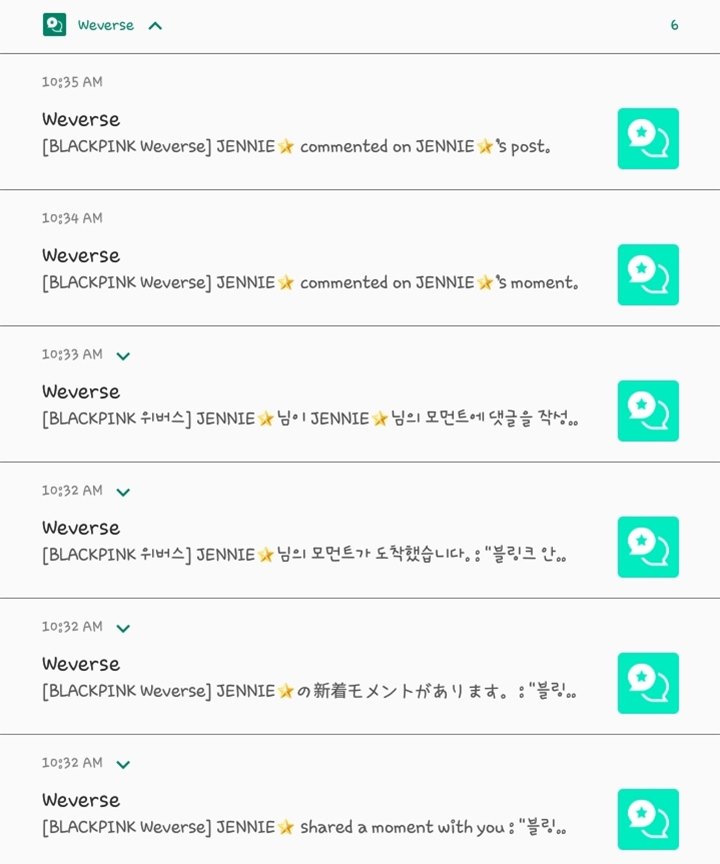Image resolution: width=720 pixels, height=864 pixels.
Task: Tap the Weverse icon next to the '모먼트가 도착했습니다' notification
Action: point(648,545)
